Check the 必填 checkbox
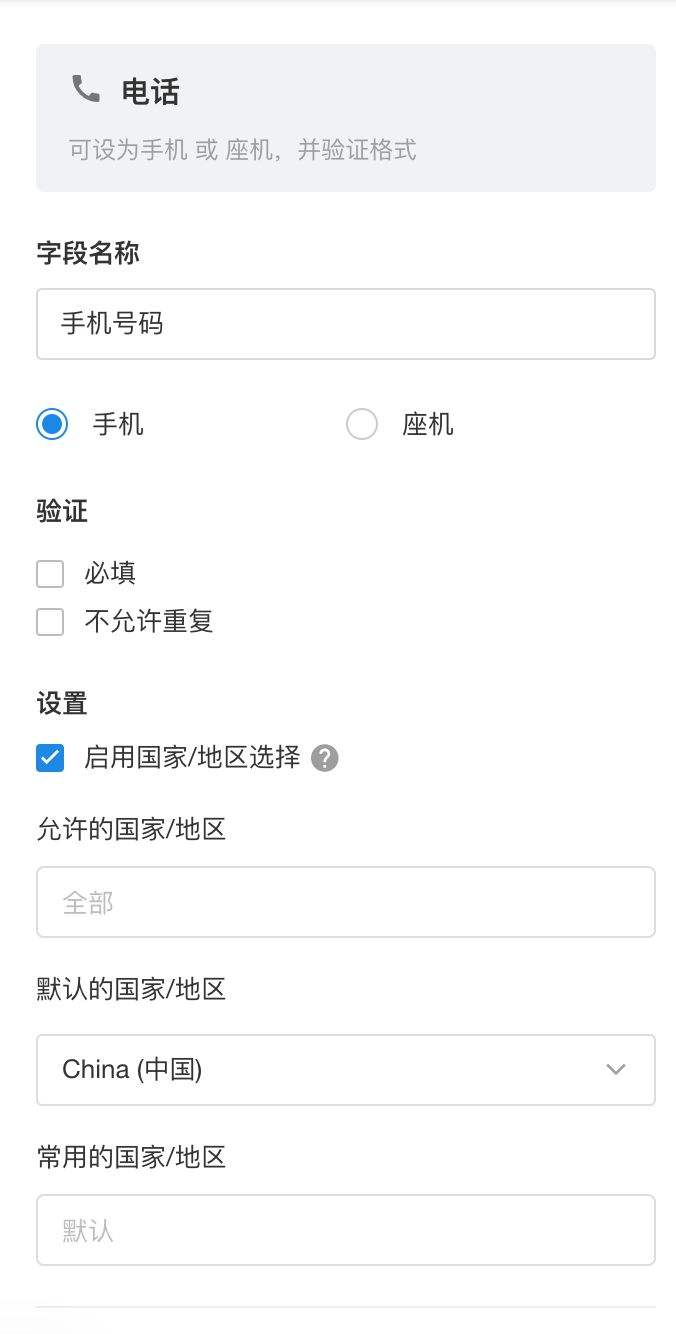This screenshot has width=676, height=1334. 50,574
